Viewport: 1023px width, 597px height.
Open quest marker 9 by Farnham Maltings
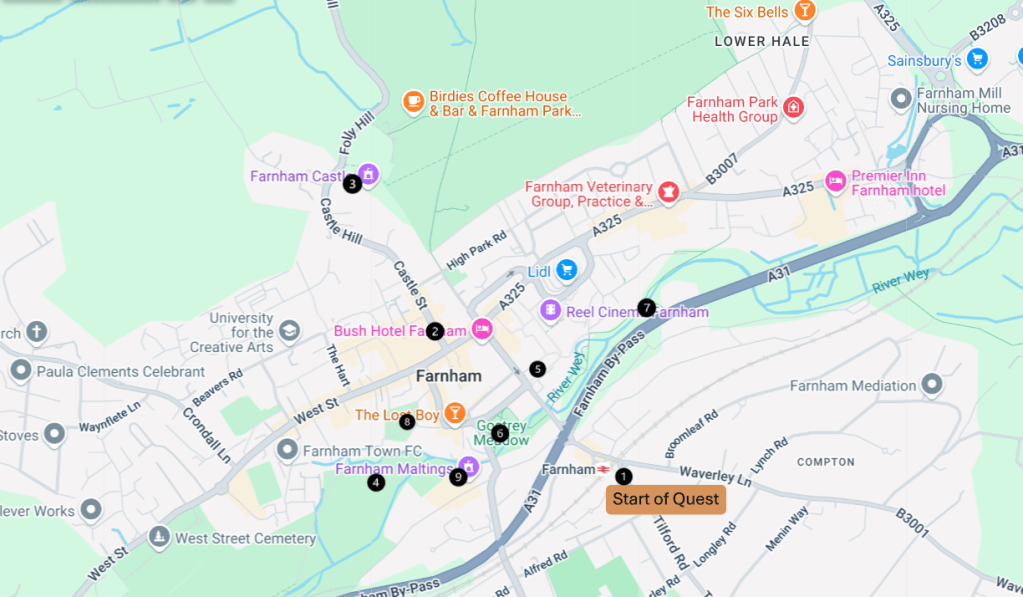(x=459, y=477)
